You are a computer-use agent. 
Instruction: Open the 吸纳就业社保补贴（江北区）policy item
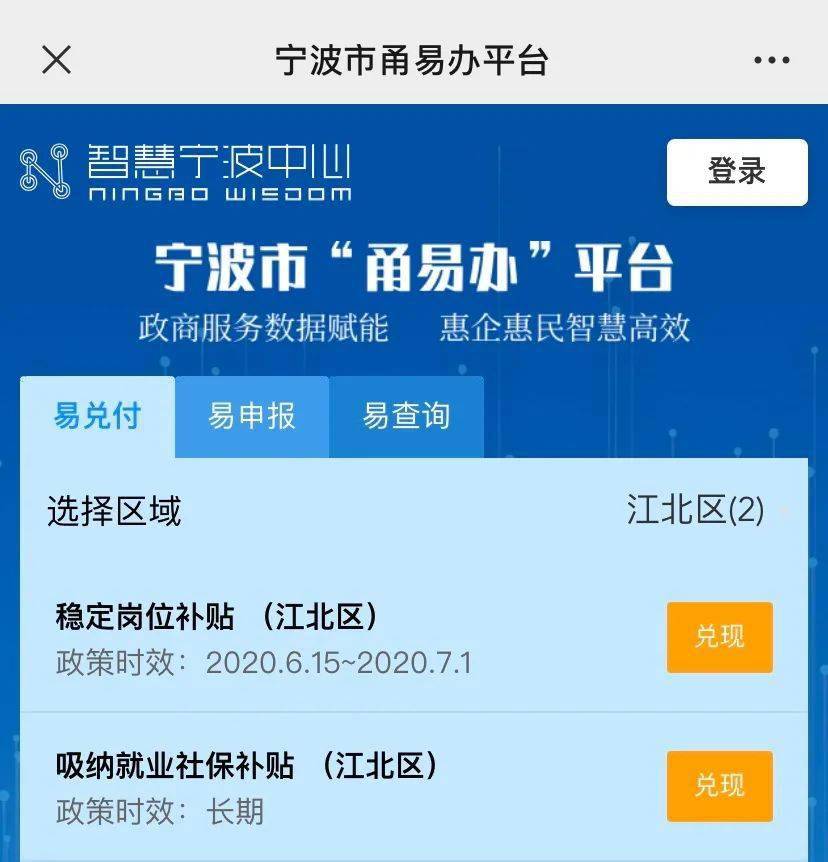click(245, 768)
